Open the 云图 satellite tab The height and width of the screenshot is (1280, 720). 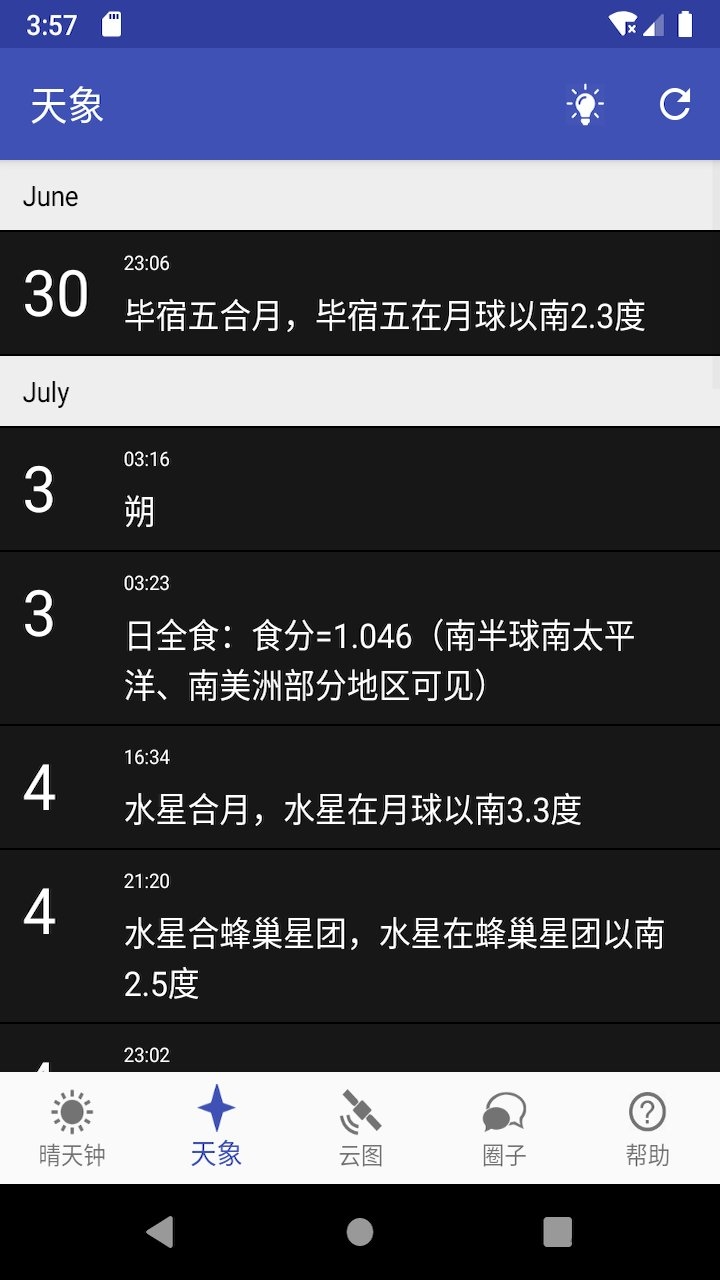tap(360, 1128)
